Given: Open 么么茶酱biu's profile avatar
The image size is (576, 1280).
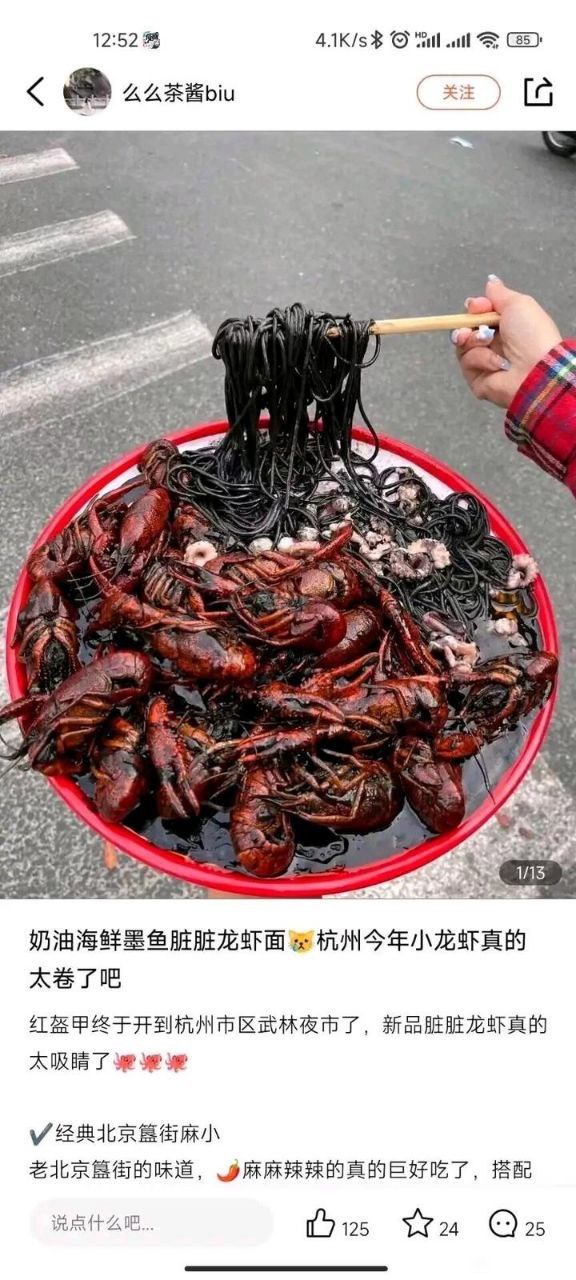Looking at the screenshot, I should (87, 92).
